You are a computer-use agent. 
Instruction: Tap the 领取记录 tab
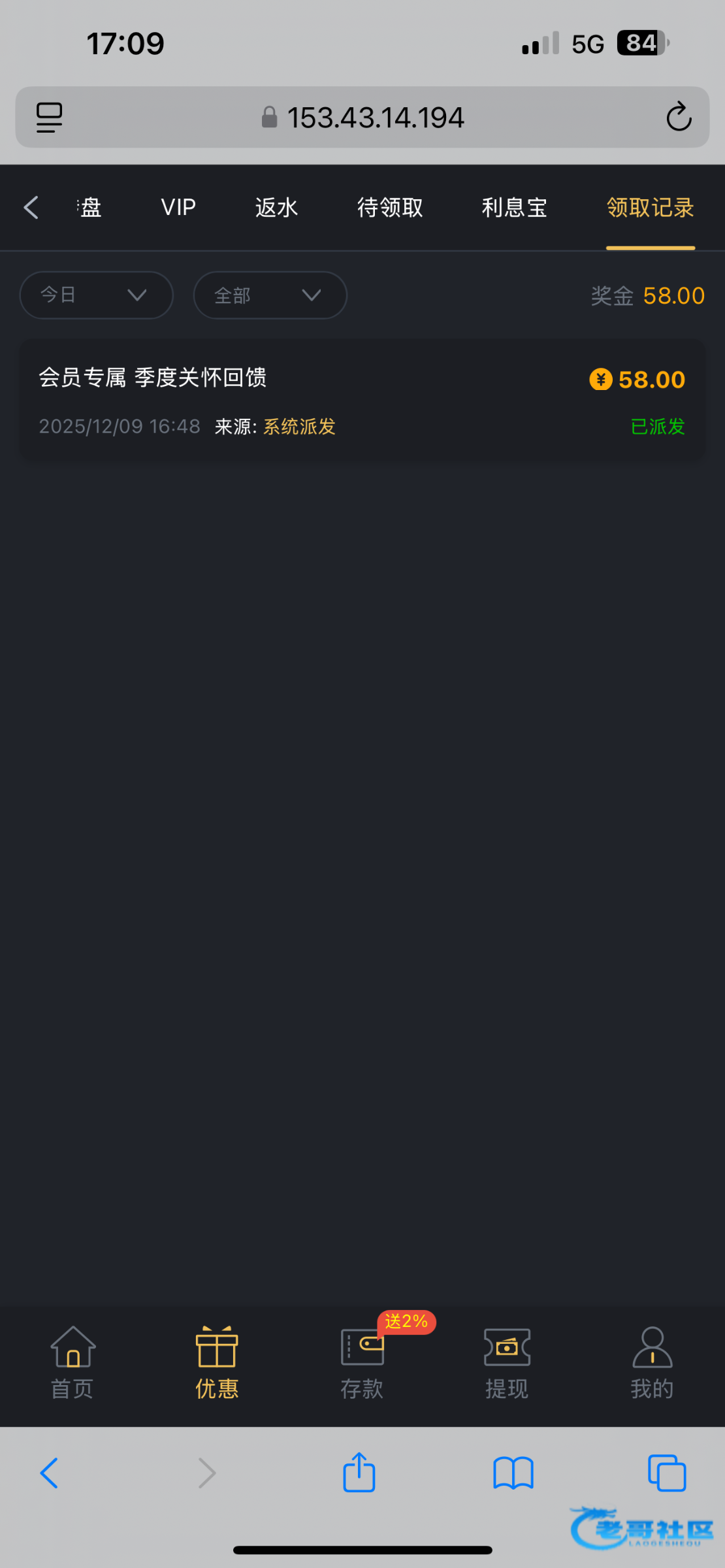pos(650,208)
